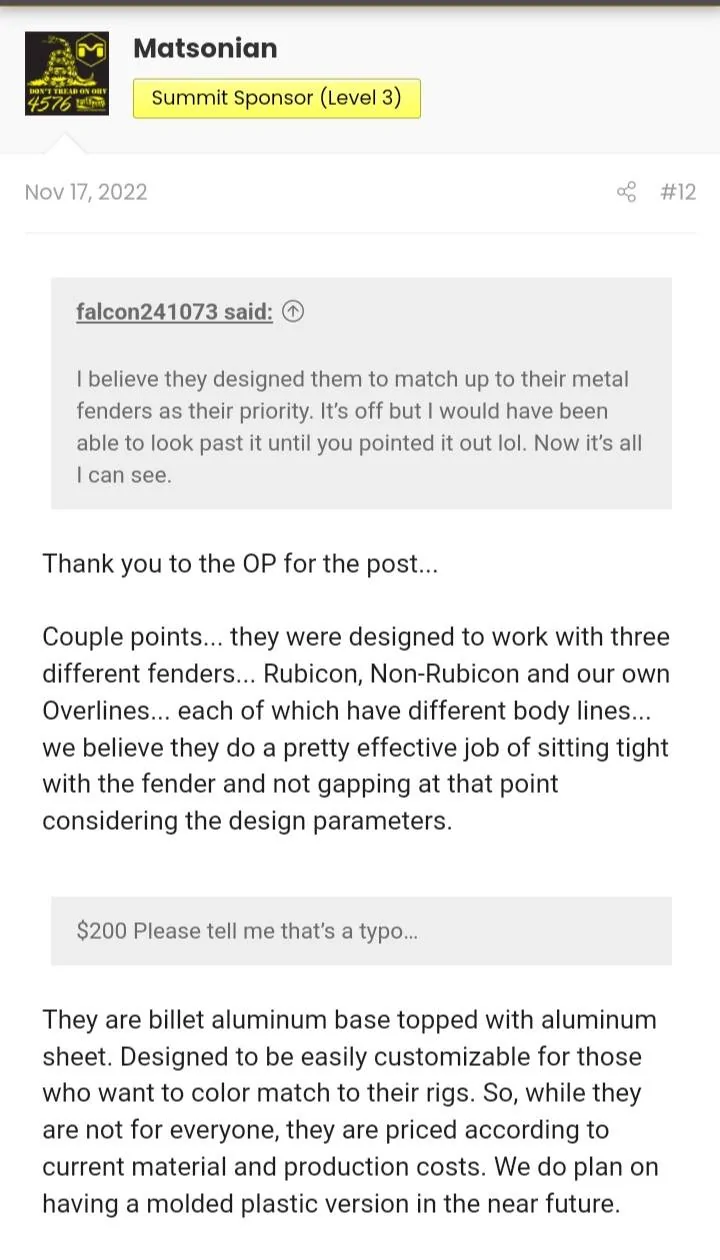720x1260 pixels.
Task: Open the Matsonian username link
Action: point(205,48)
